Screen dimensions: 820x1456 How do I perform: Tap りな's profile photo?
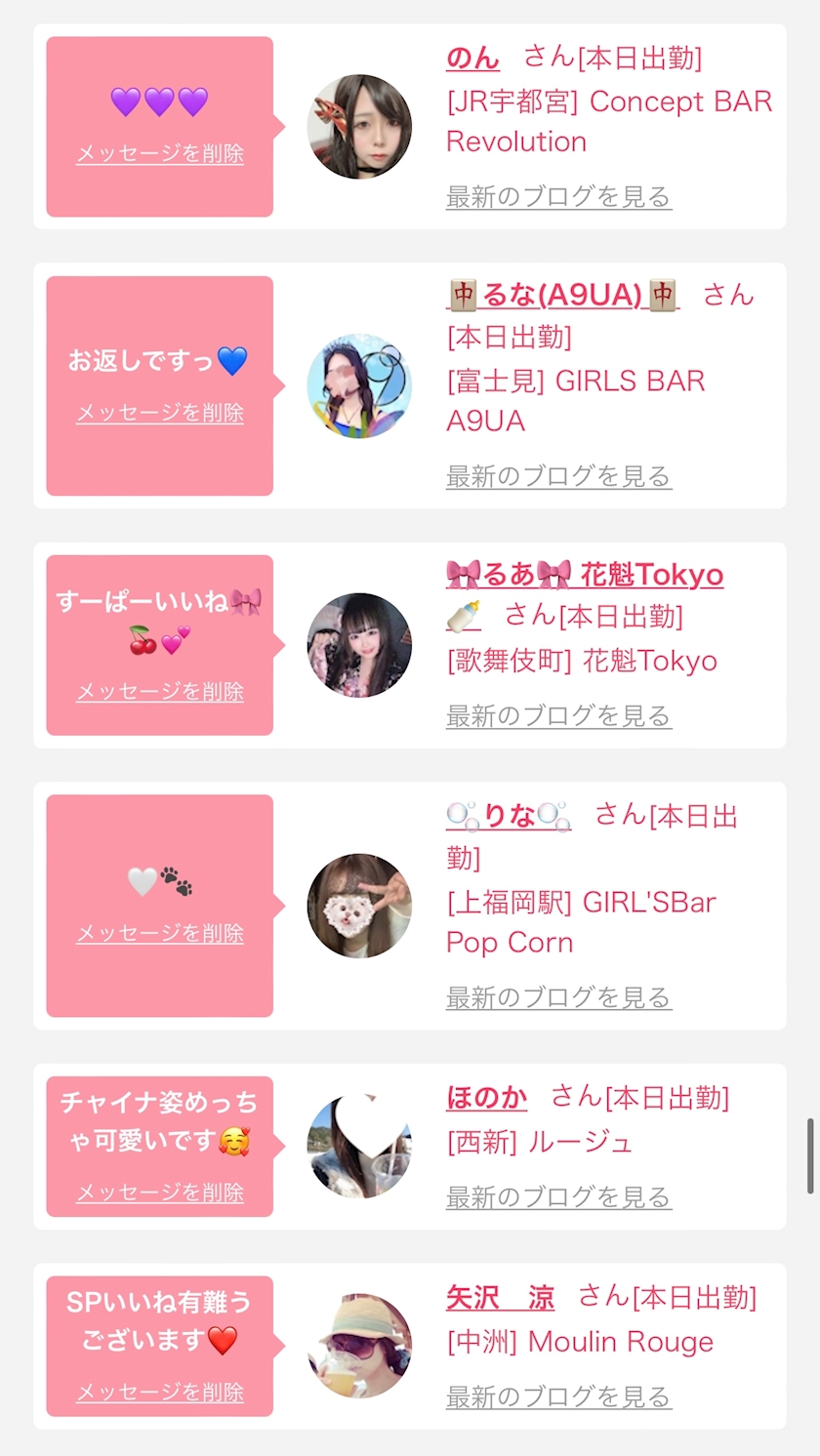click(359, 906)
